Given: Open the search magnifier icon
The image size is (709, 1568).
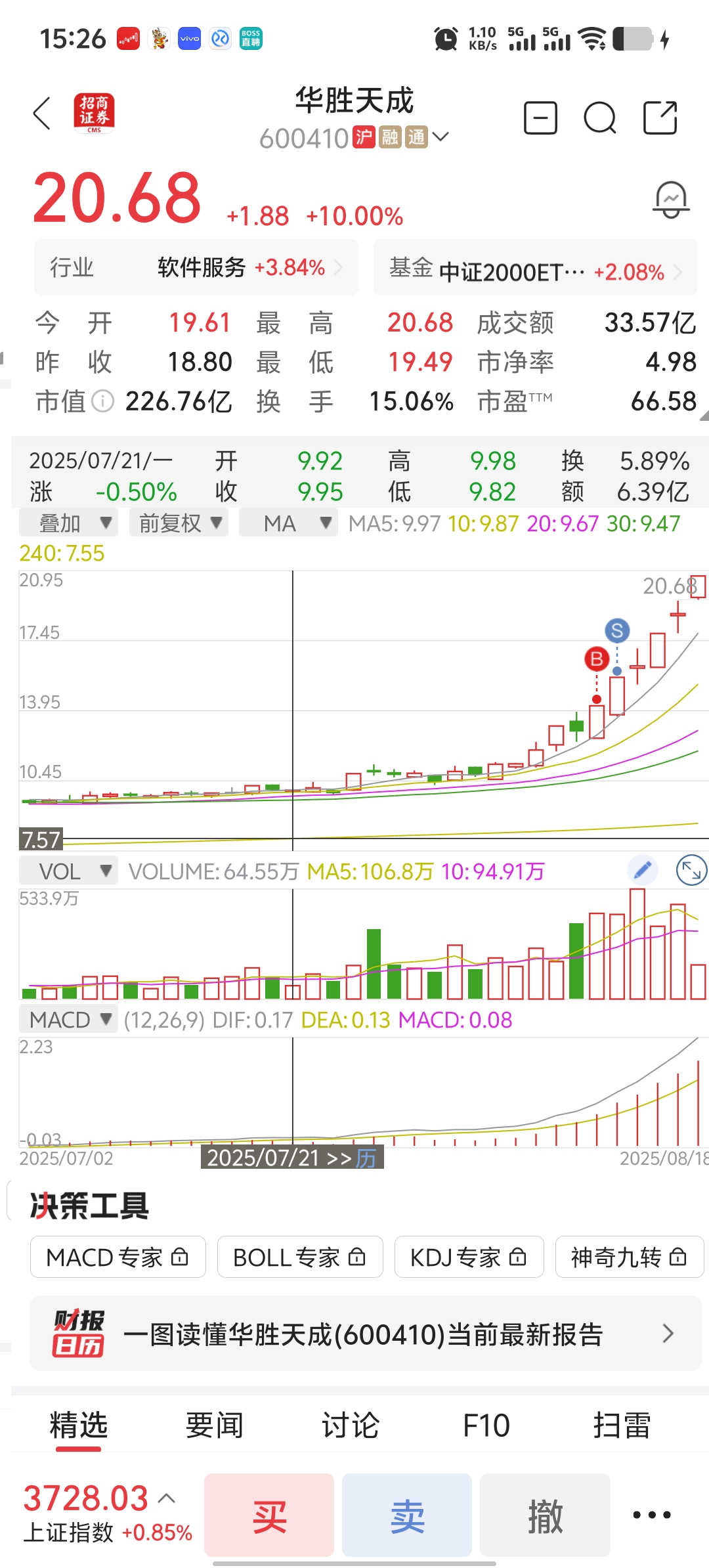Looking at the screenshot, I should [x=599, y=119].
